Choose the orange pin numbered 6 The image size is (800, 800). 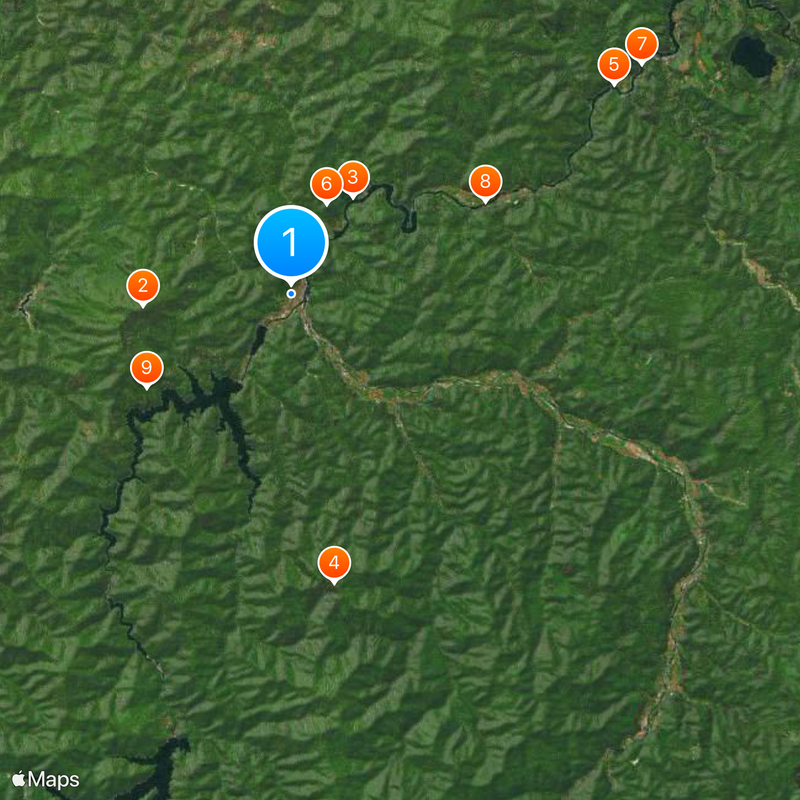coord(326,184)
